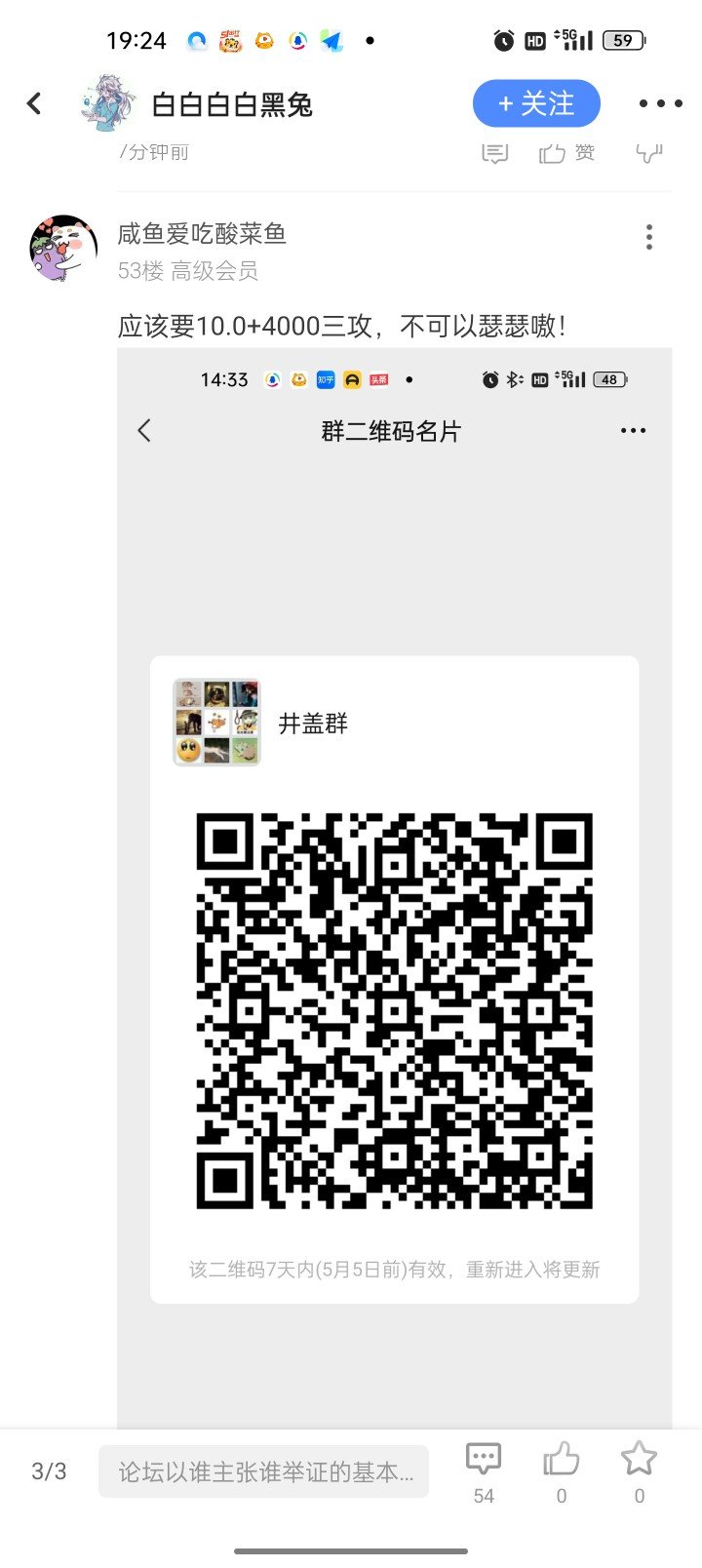702x1568 pixels.
Task: Follow 白白白白黑兔 with the 关注 button
Action: pos(536,103)
